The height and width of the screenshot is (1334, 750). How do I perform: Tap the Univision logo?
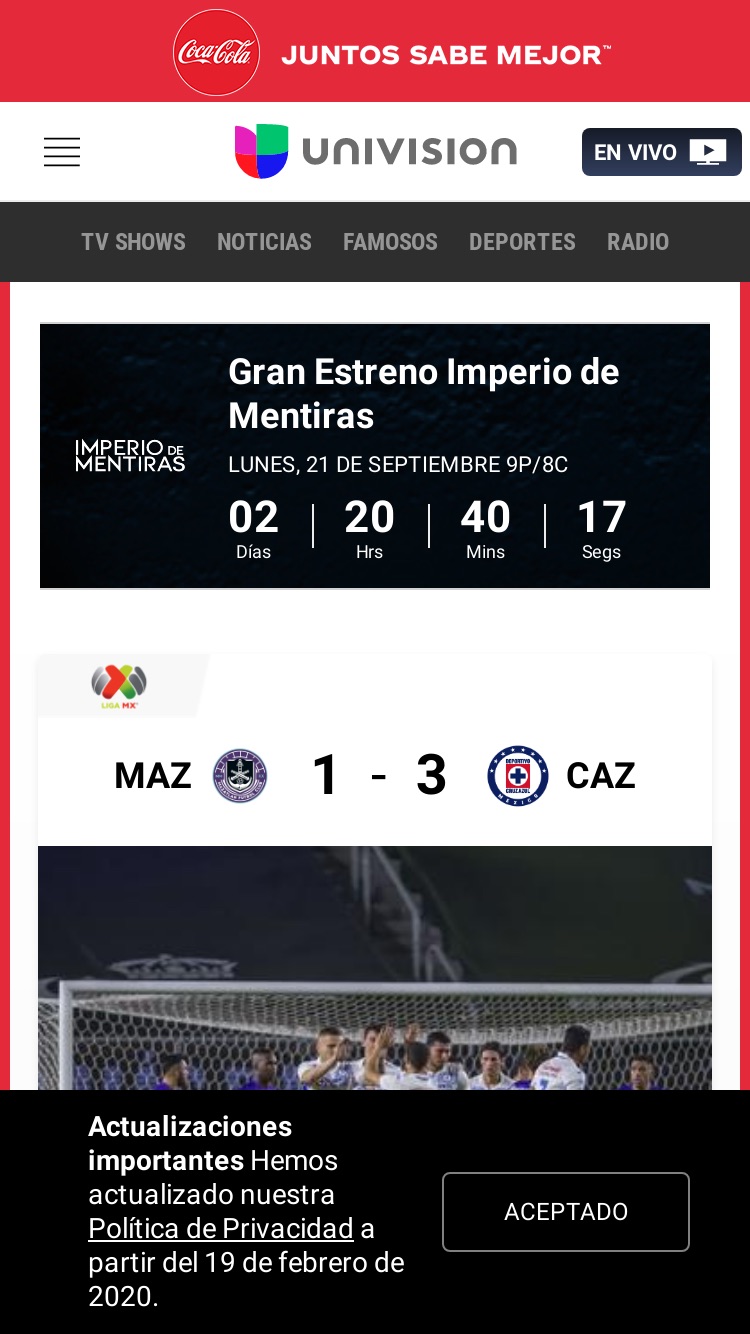pyautogui.click(x=376, y=152)
